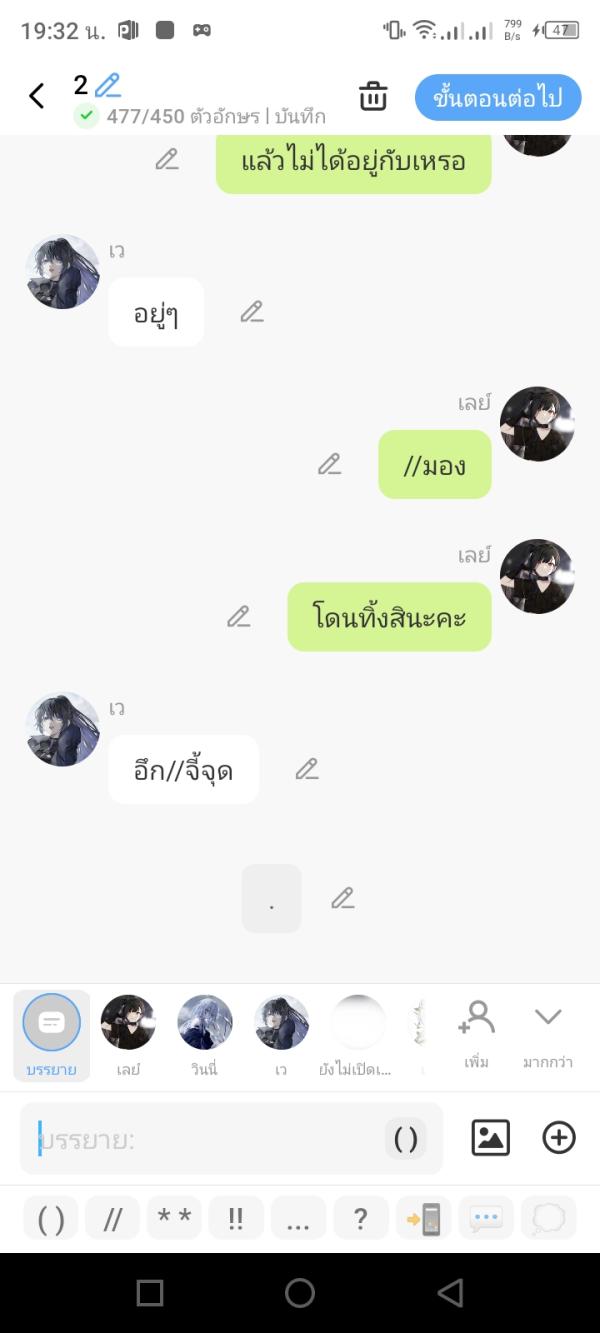Insert the !! shortcut symbol

[236, 1218]
